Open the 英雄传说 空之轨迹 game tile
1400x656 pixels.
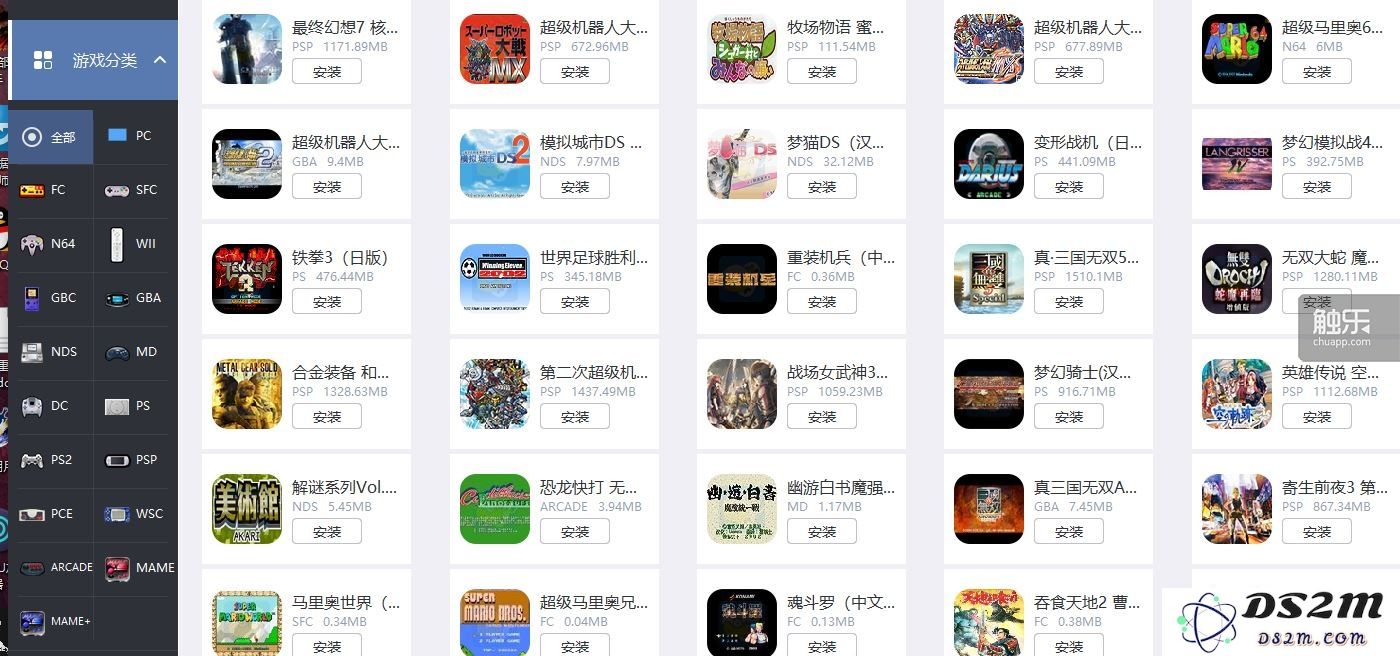pos(1237,394)
